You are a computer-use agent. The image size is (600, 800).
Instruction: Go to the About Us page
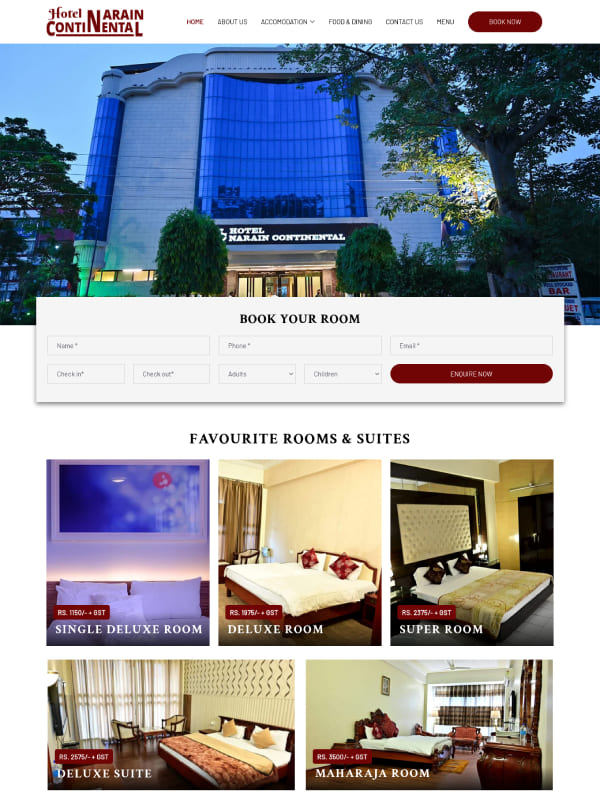[x=232, y=22]
